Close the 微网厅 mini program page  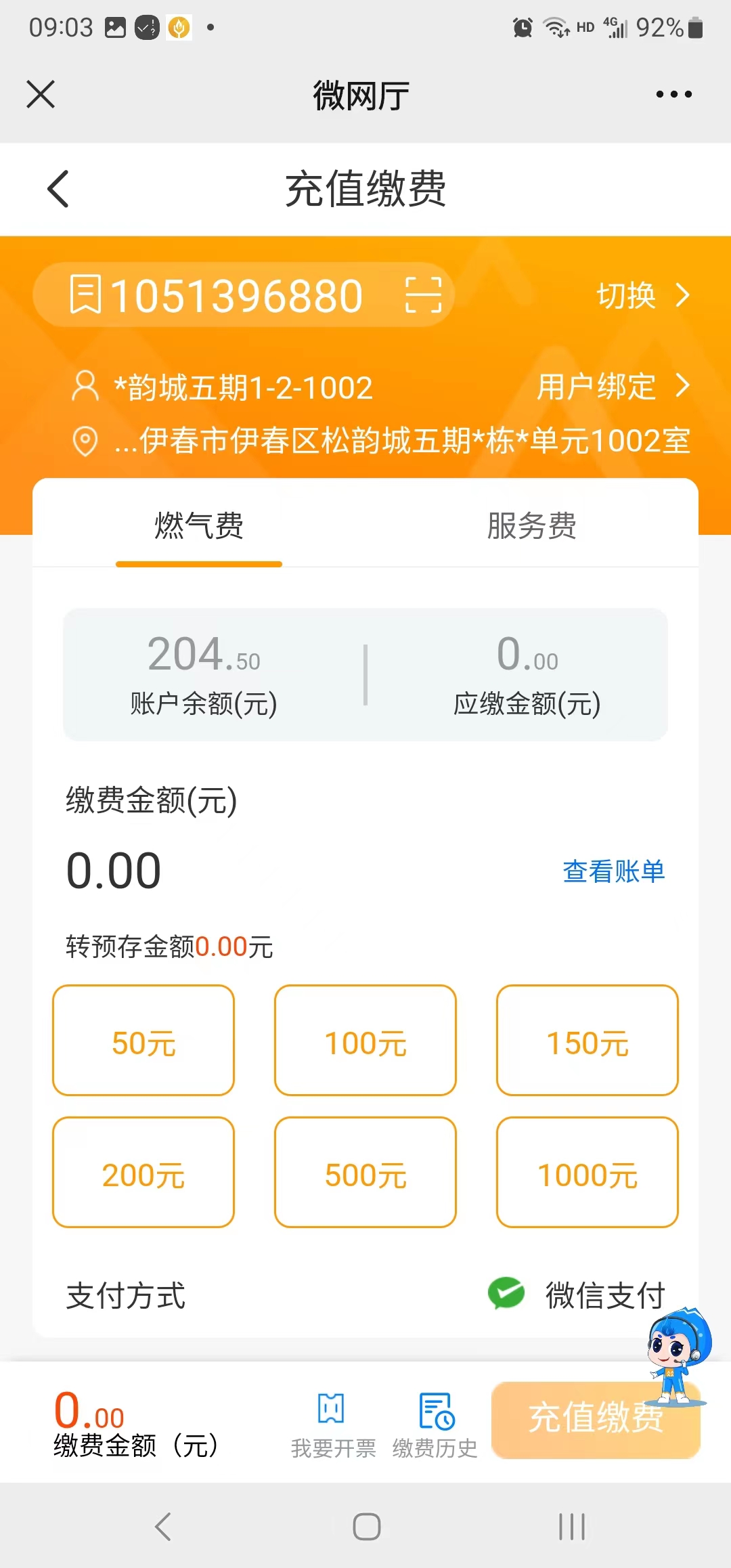pyautogui.click(x=41, y=94)
